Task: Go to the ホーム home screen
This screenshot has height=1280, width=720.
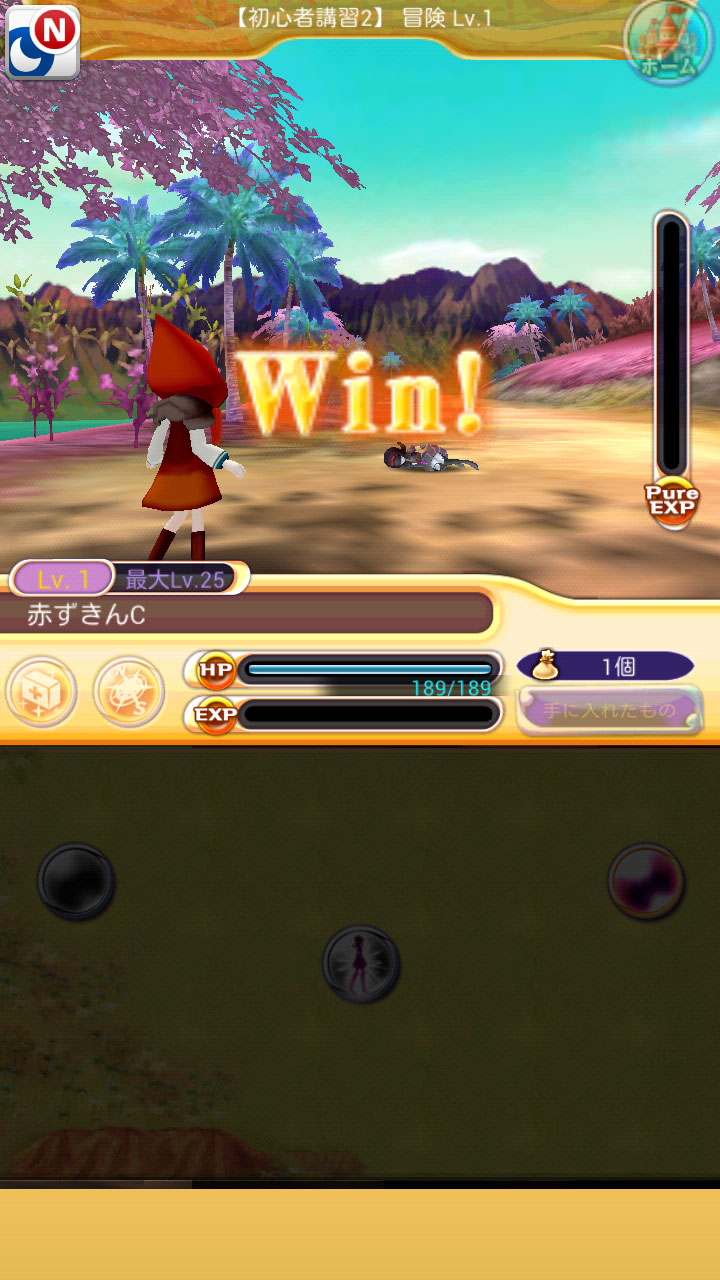Action: click(667, 42)
